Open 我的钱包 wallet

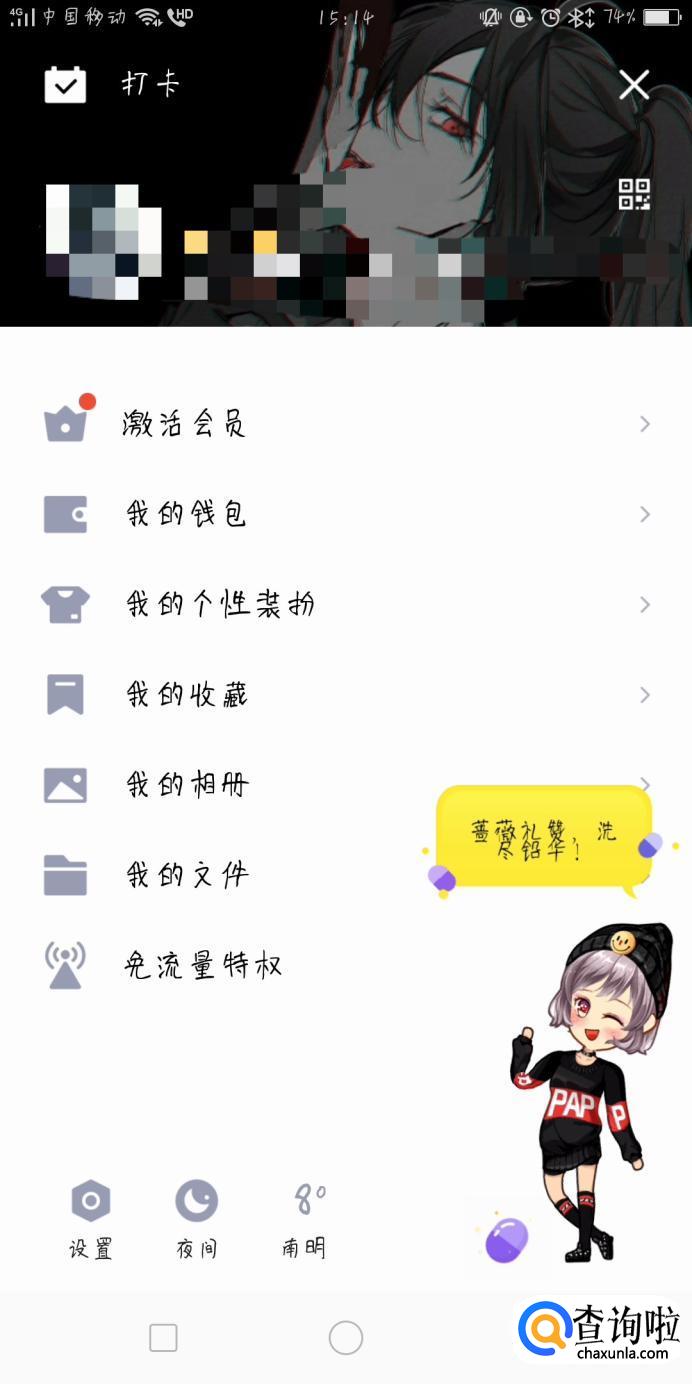point(346,514)
